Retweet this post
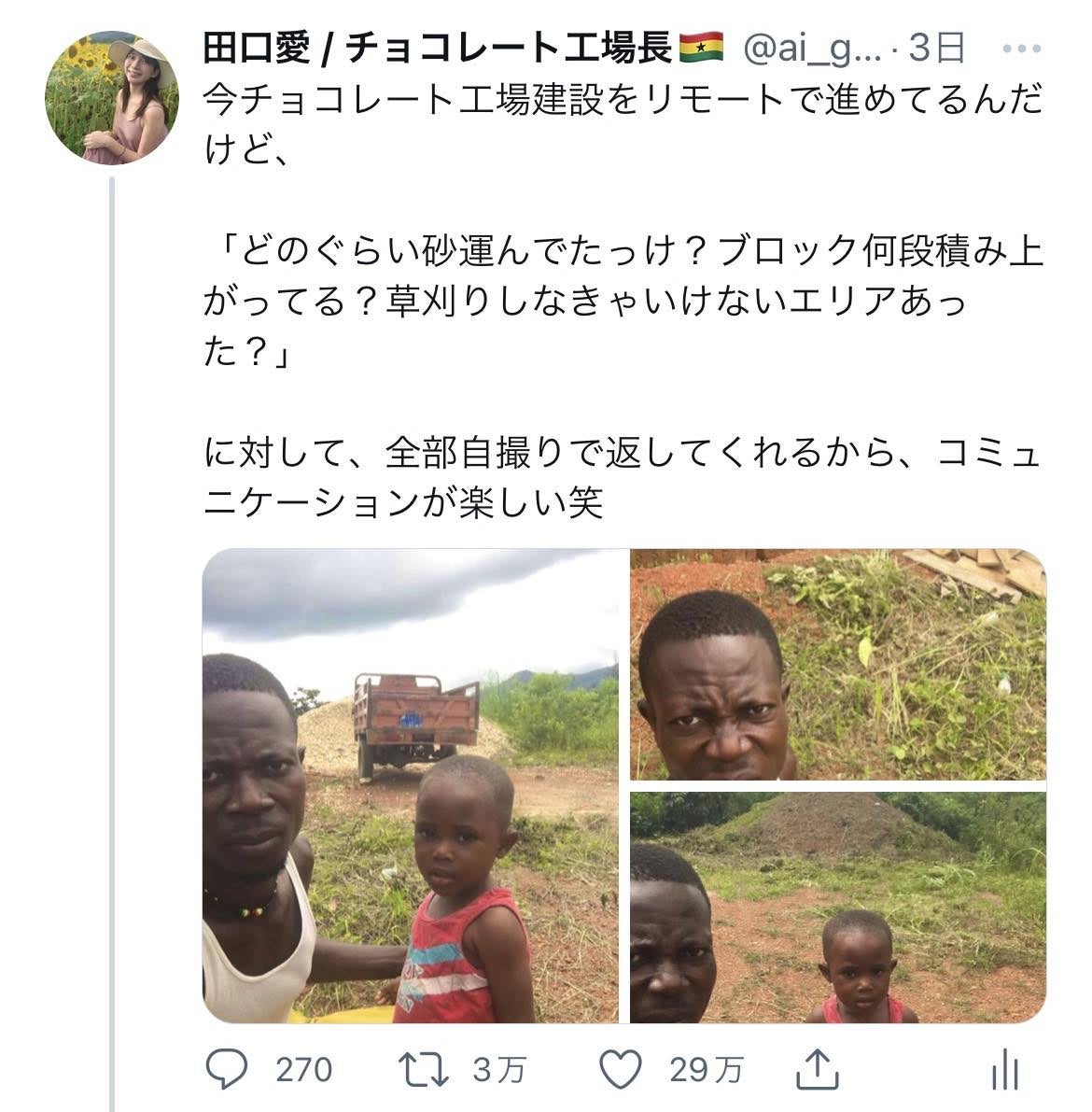Screen dimensions: 1092x1112 click(x=423, y=1069)
